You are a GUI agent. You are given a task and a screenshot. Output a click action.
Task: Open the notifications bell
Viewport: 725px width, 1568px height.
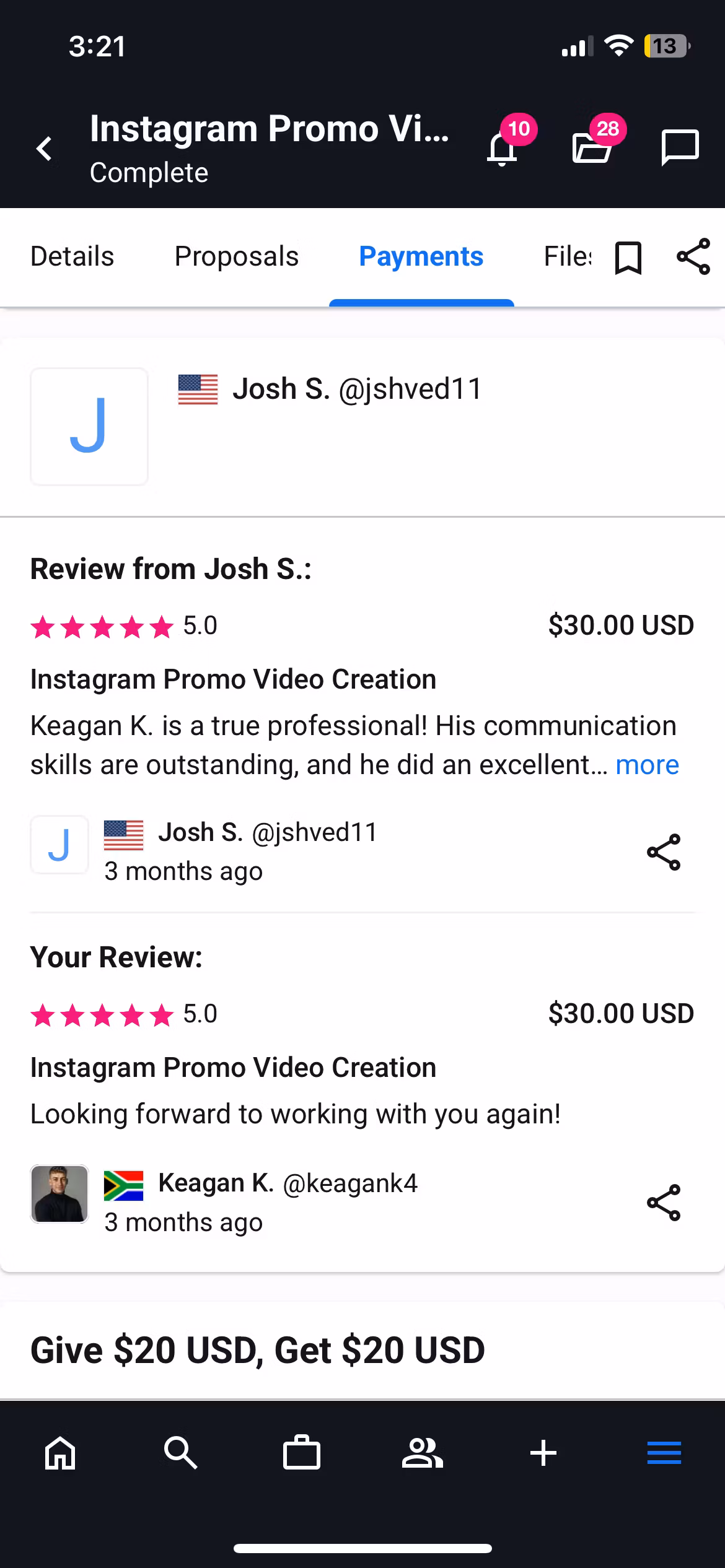[x=503, y=149]
